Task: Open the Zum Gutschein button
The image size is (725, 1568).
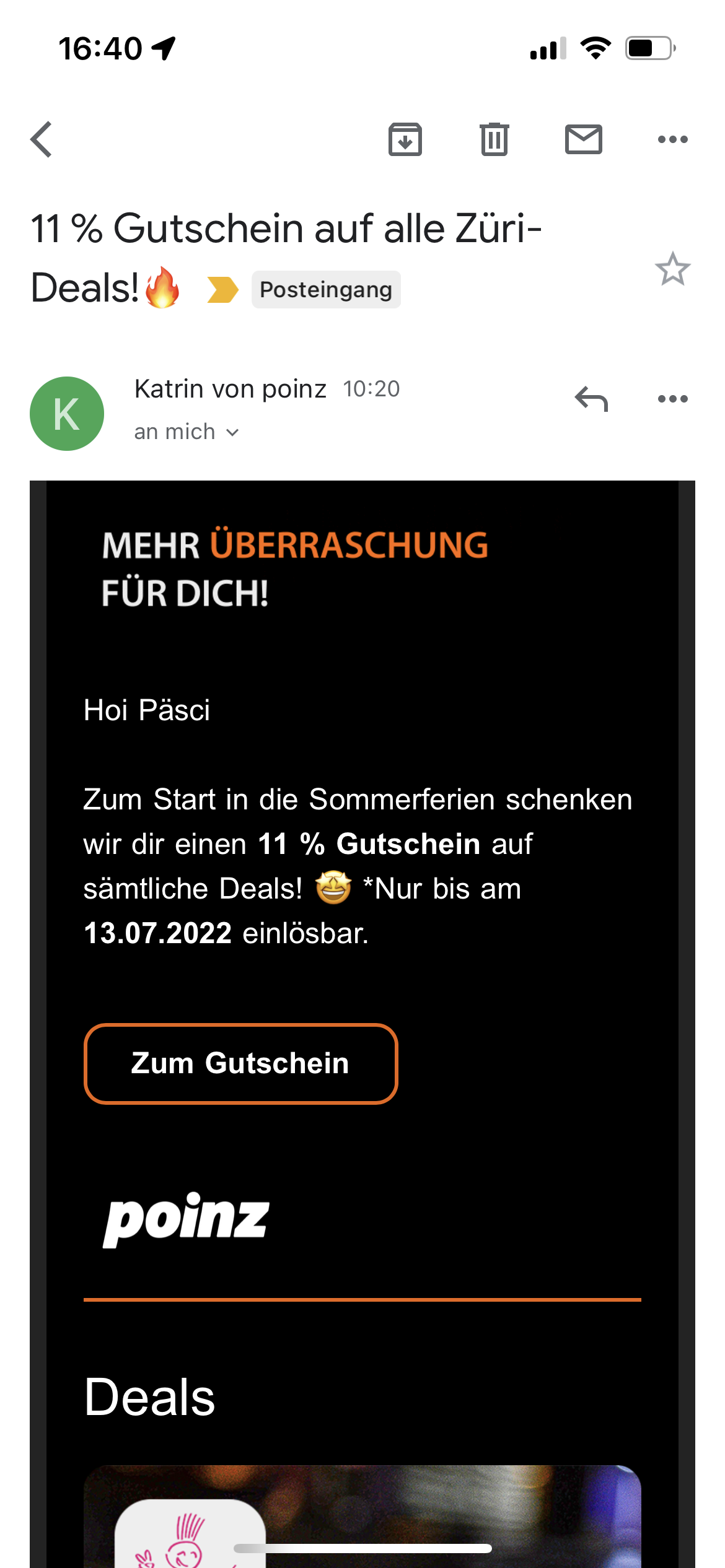Action: point(240,1063)
